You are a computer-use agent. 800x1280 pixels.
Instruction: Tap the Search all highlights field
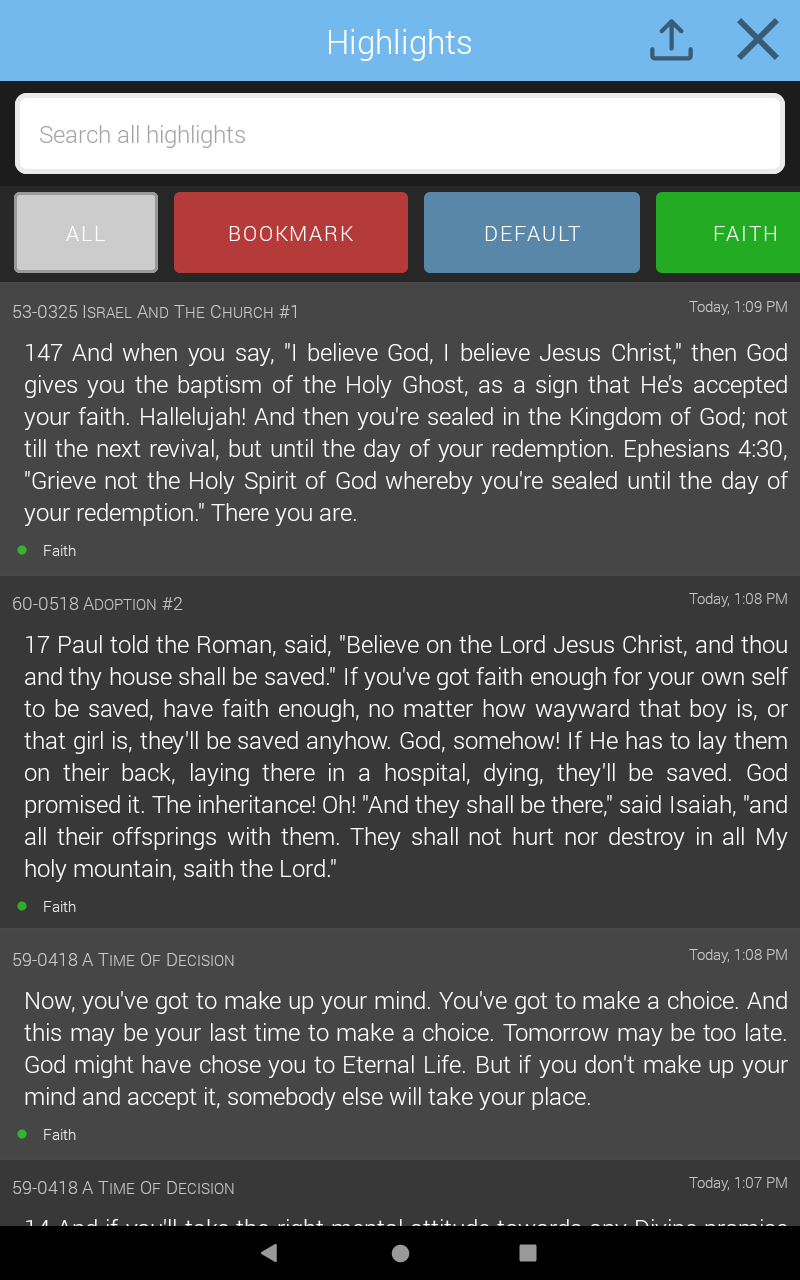pos(400,134)
